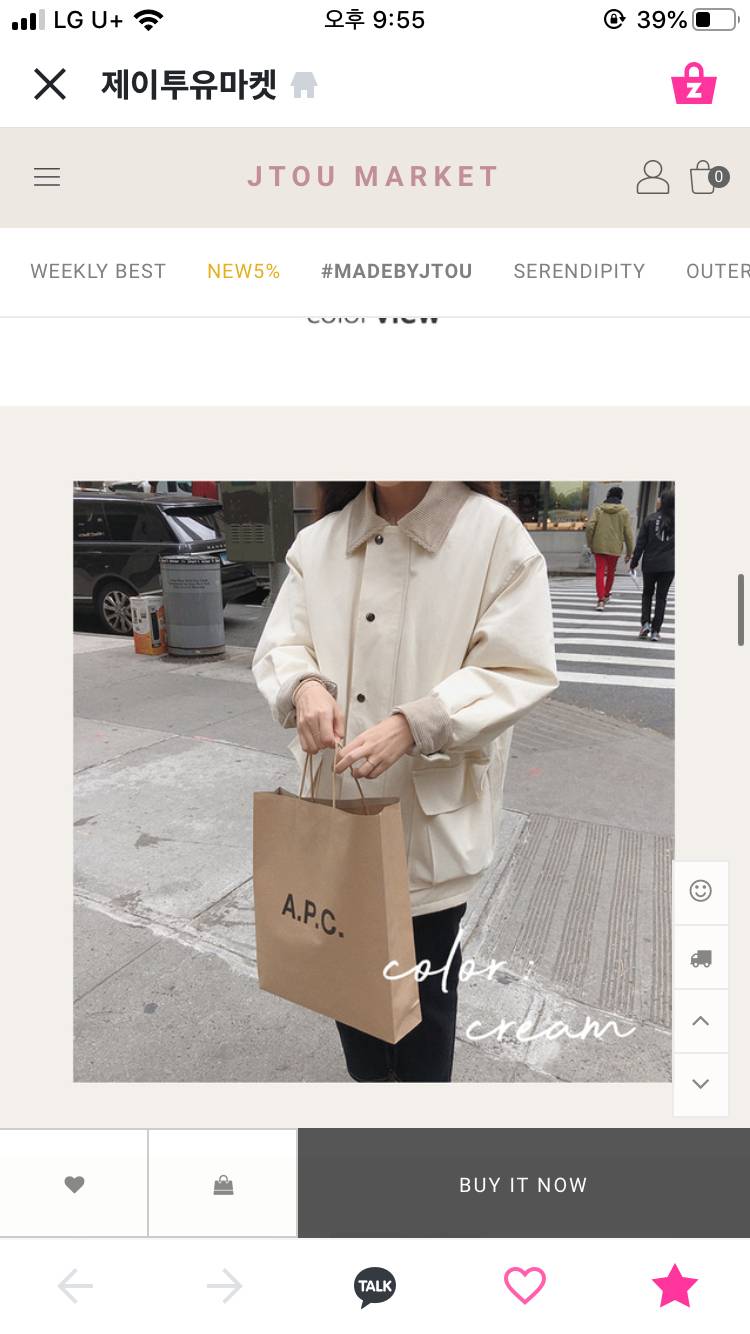Image resolution: width=750 pixels, height=1334 pixels.
Task: Select the NEW5% category
Action: point(243,271)
